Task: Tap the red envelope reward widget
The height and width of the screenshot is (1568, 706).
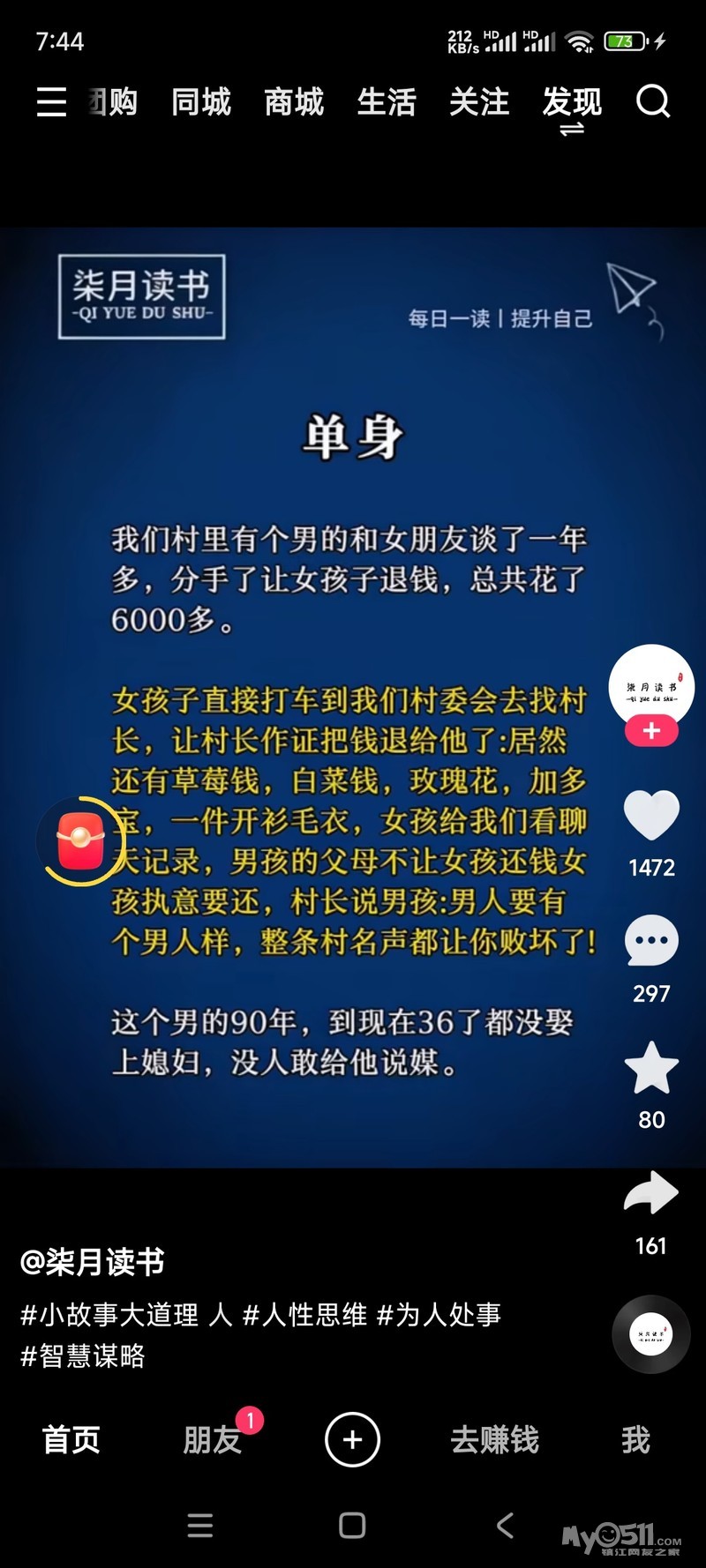Action: click(81, 840)
